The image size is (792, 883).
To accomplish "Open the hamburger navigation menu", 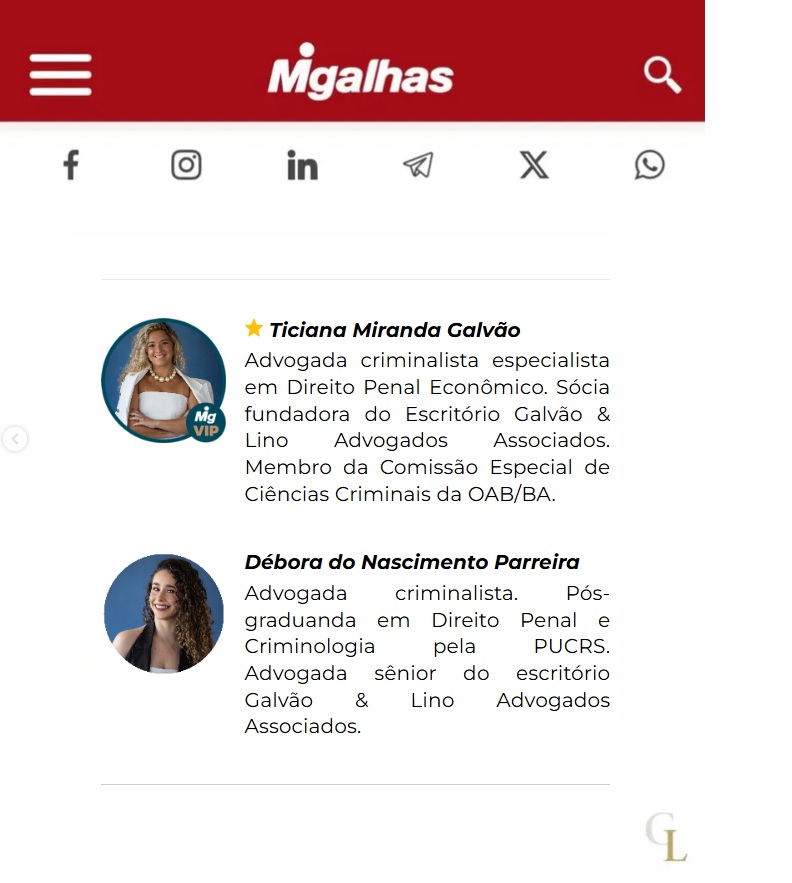I will 60,74.
